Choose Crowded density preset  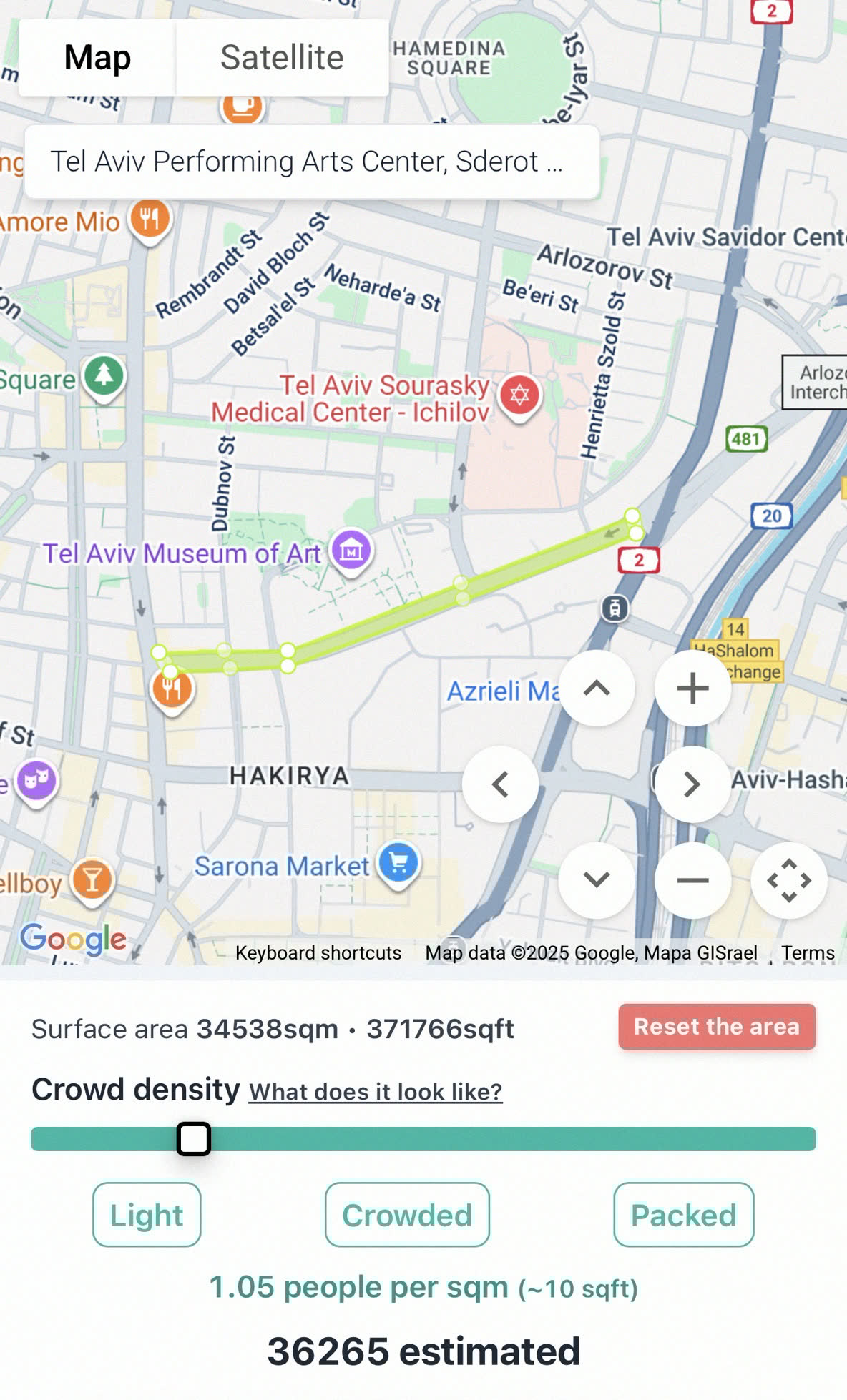click(407, 1215)
